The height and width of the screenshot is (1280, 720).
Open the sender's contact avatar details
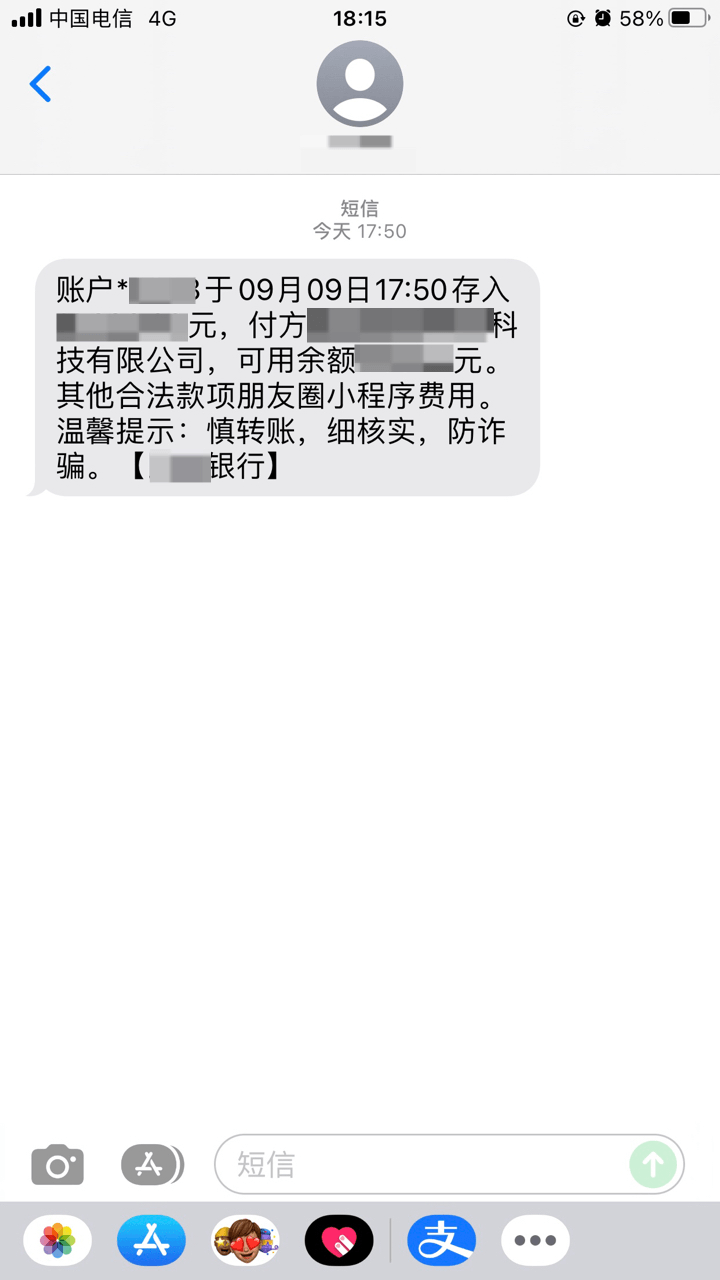point(360,84)
